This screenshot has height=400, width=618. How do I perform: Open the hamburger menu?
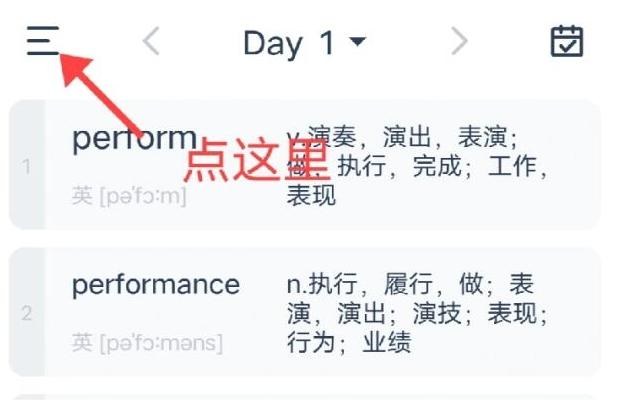point(43,42)
